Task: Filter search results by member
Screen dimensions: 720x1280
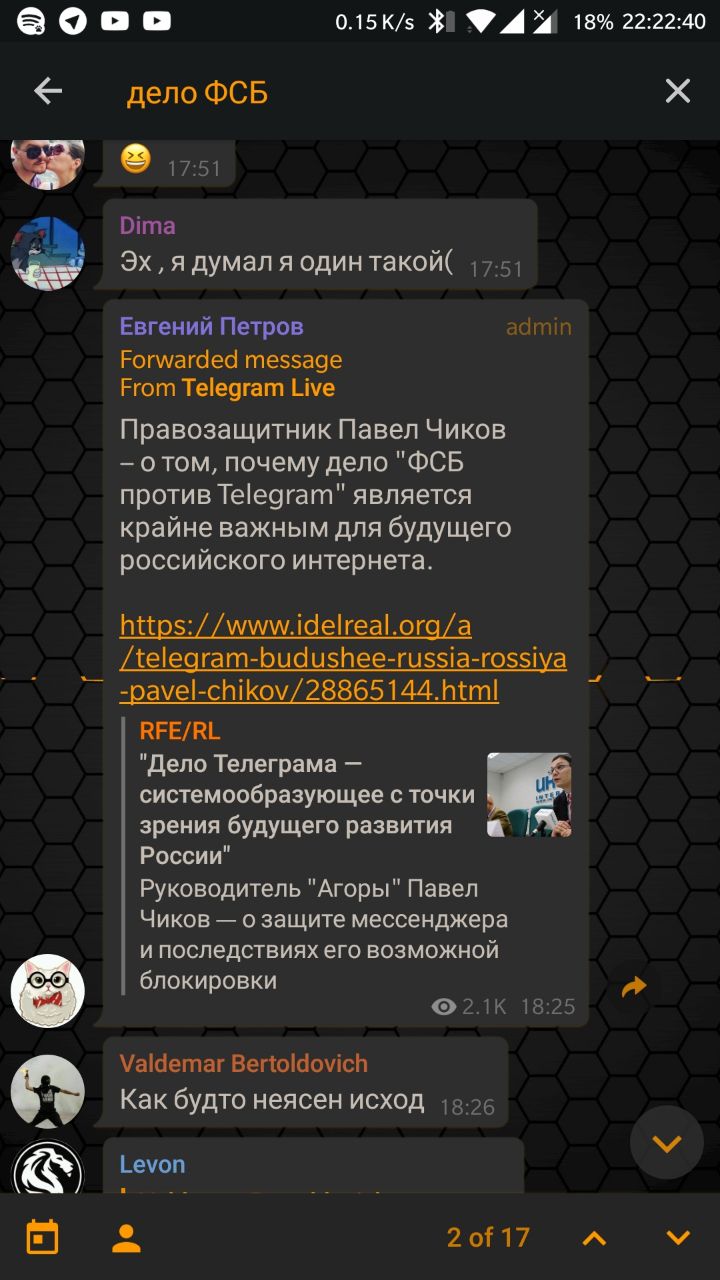Action: (126, 1238)
